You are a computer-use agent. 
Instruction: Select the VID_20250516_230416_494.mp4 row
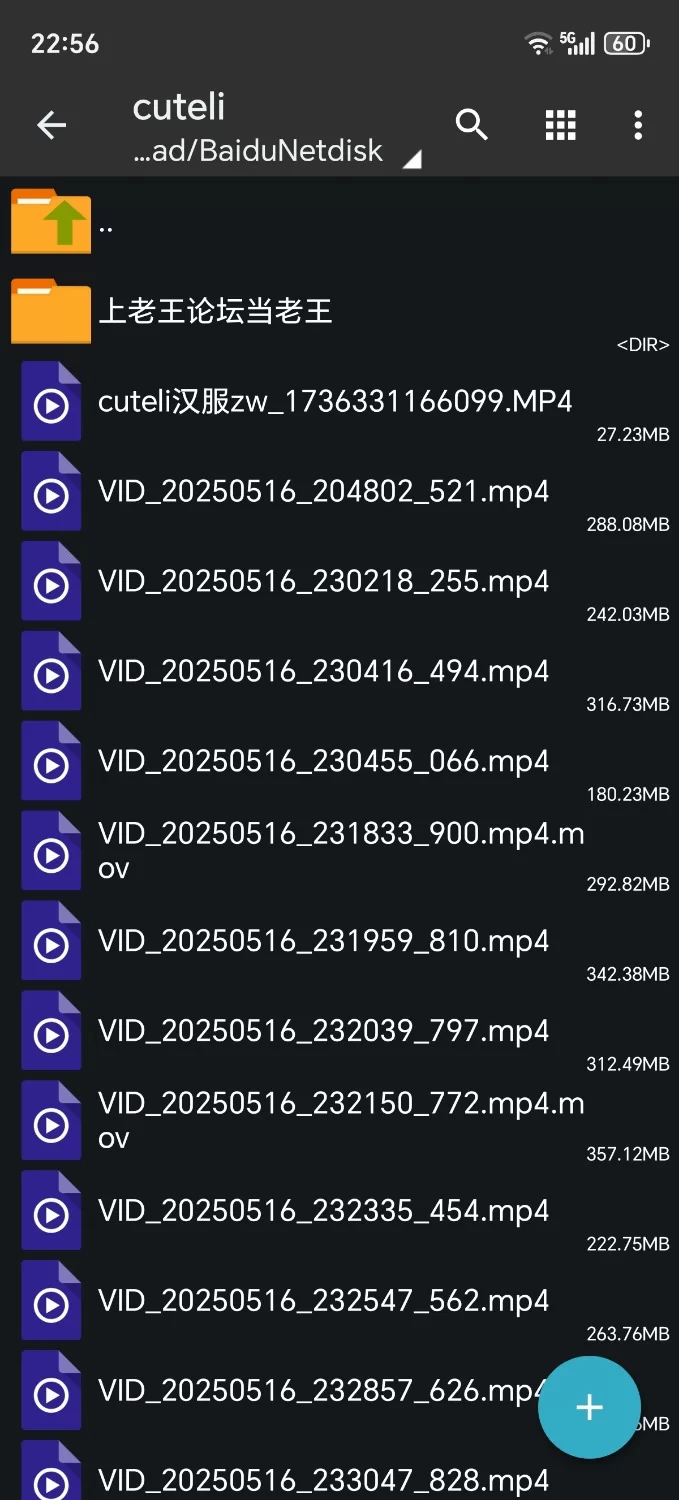pos(323,673)
